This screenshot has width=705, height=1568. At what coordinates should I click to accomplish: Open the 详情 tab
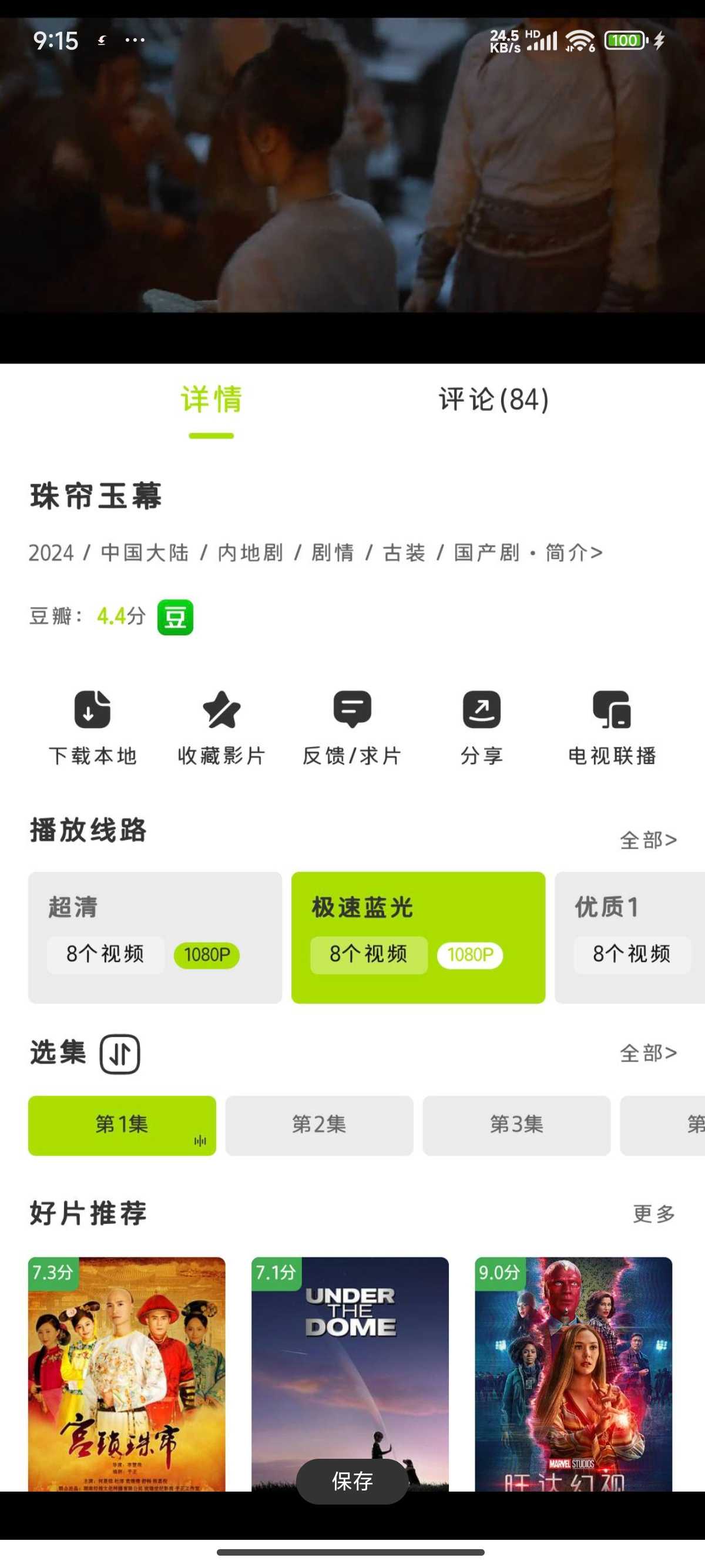point(211,400)
